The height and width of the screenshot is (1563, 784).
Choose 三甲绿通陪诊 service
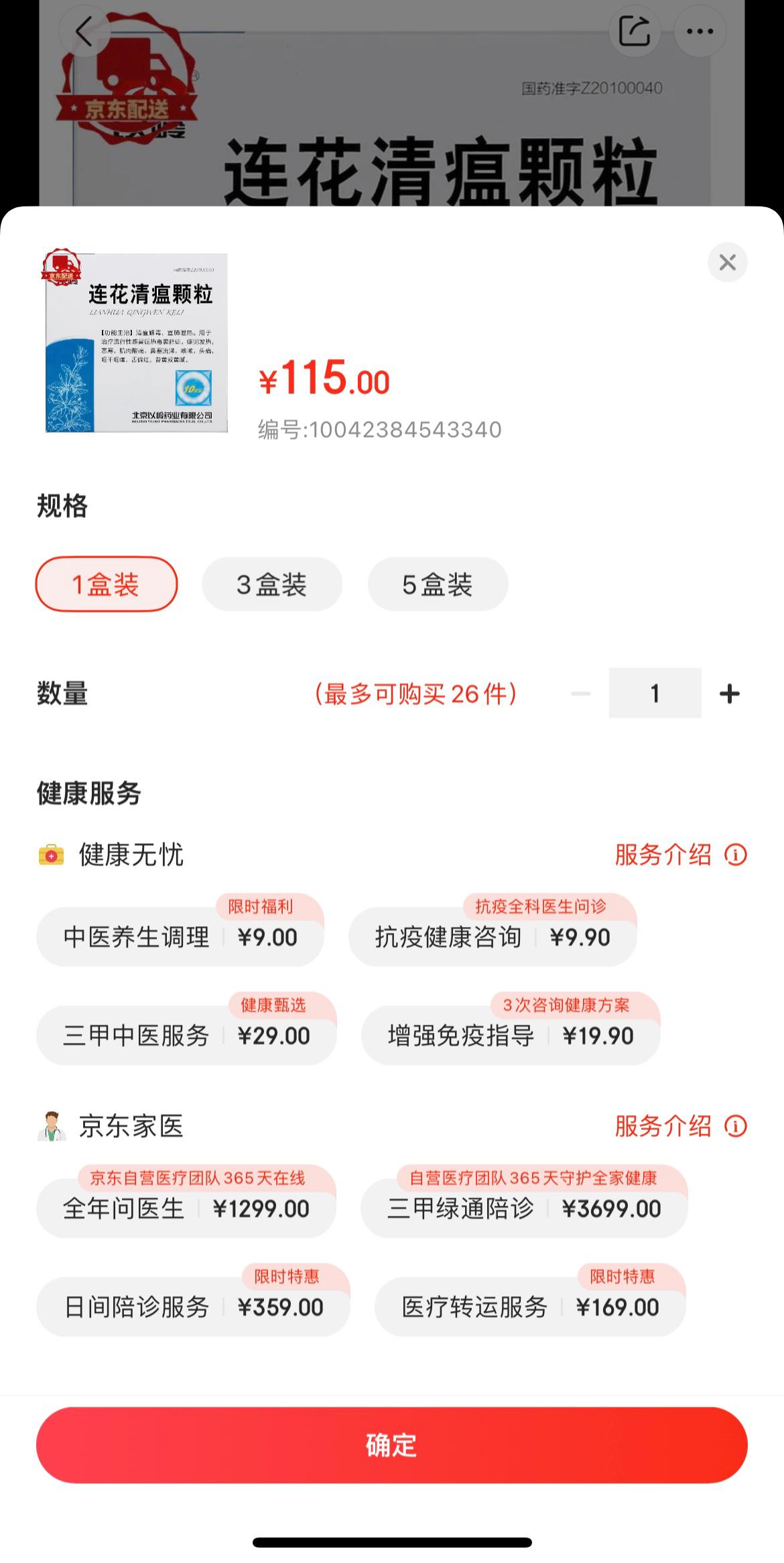(524, 1208)
